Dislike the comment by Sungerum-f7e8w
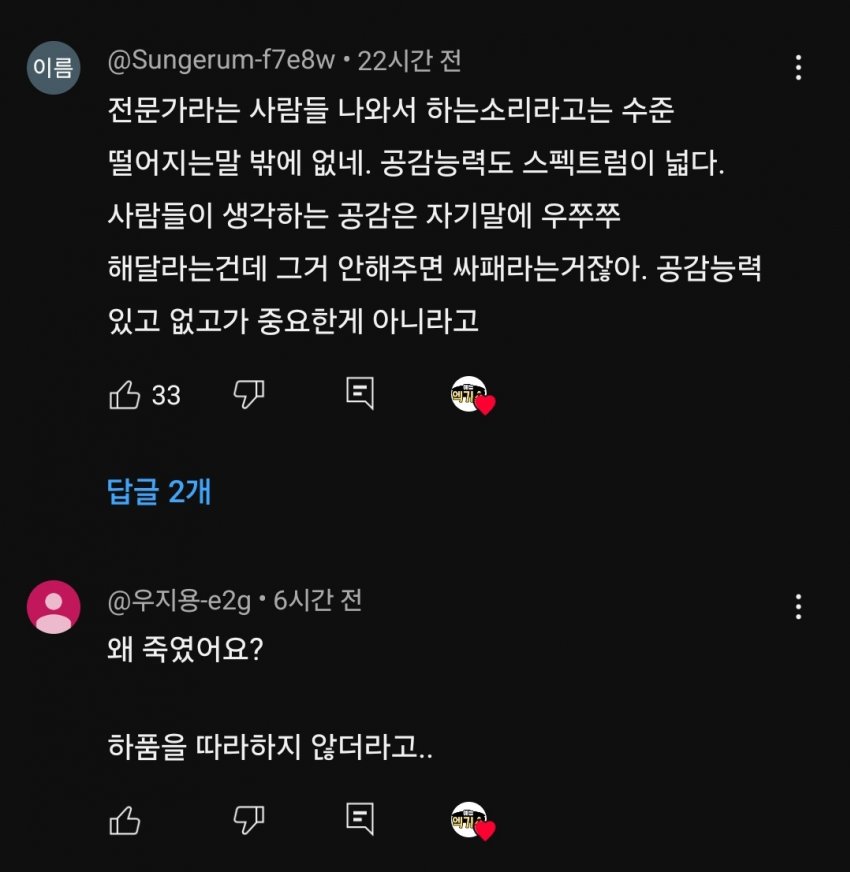This screenshot has height=872, width=850. click(248, 394)
